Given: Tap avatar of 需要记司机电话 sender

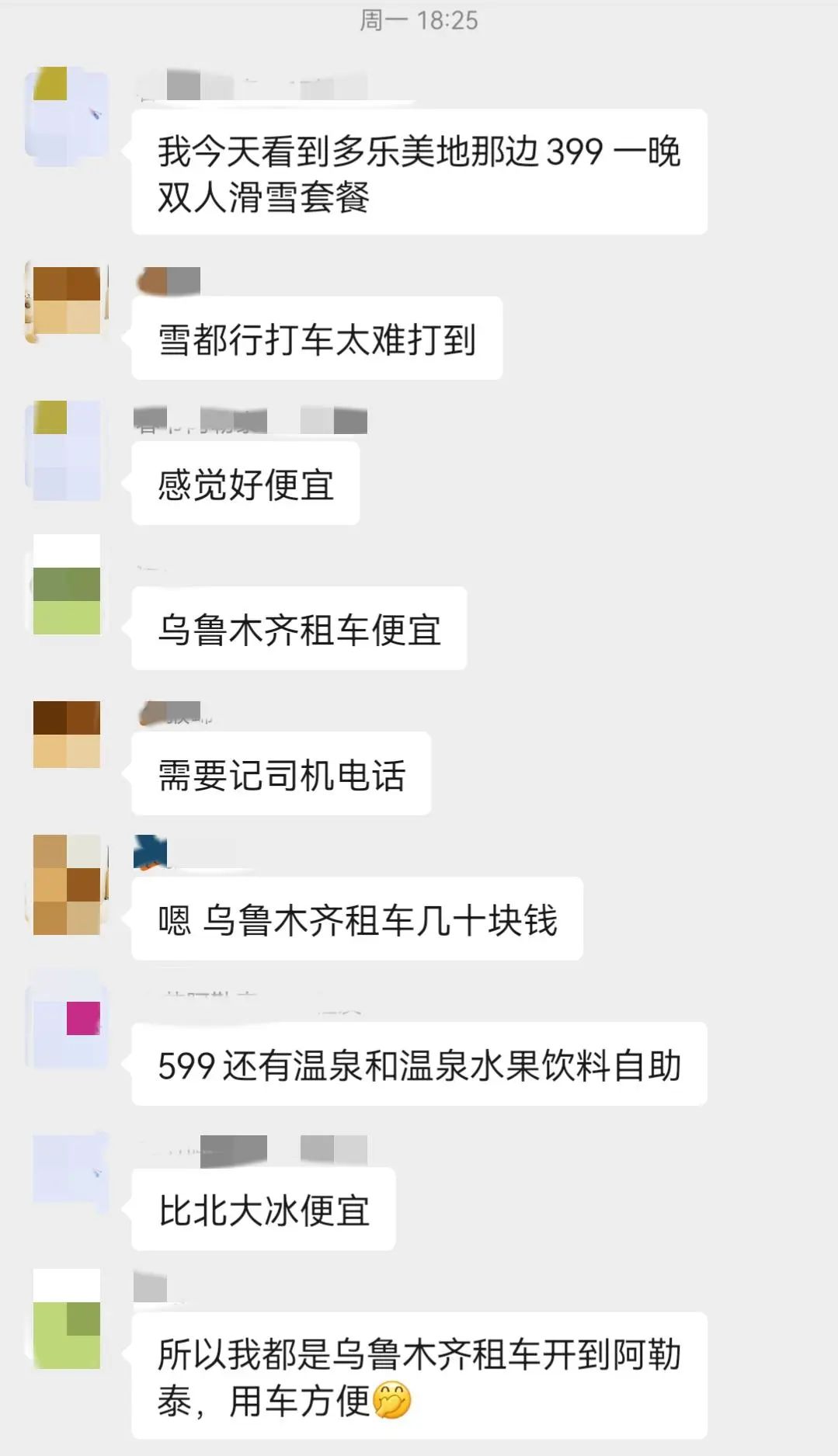Looking at the screenshot, I should click(x=67, y=735).
